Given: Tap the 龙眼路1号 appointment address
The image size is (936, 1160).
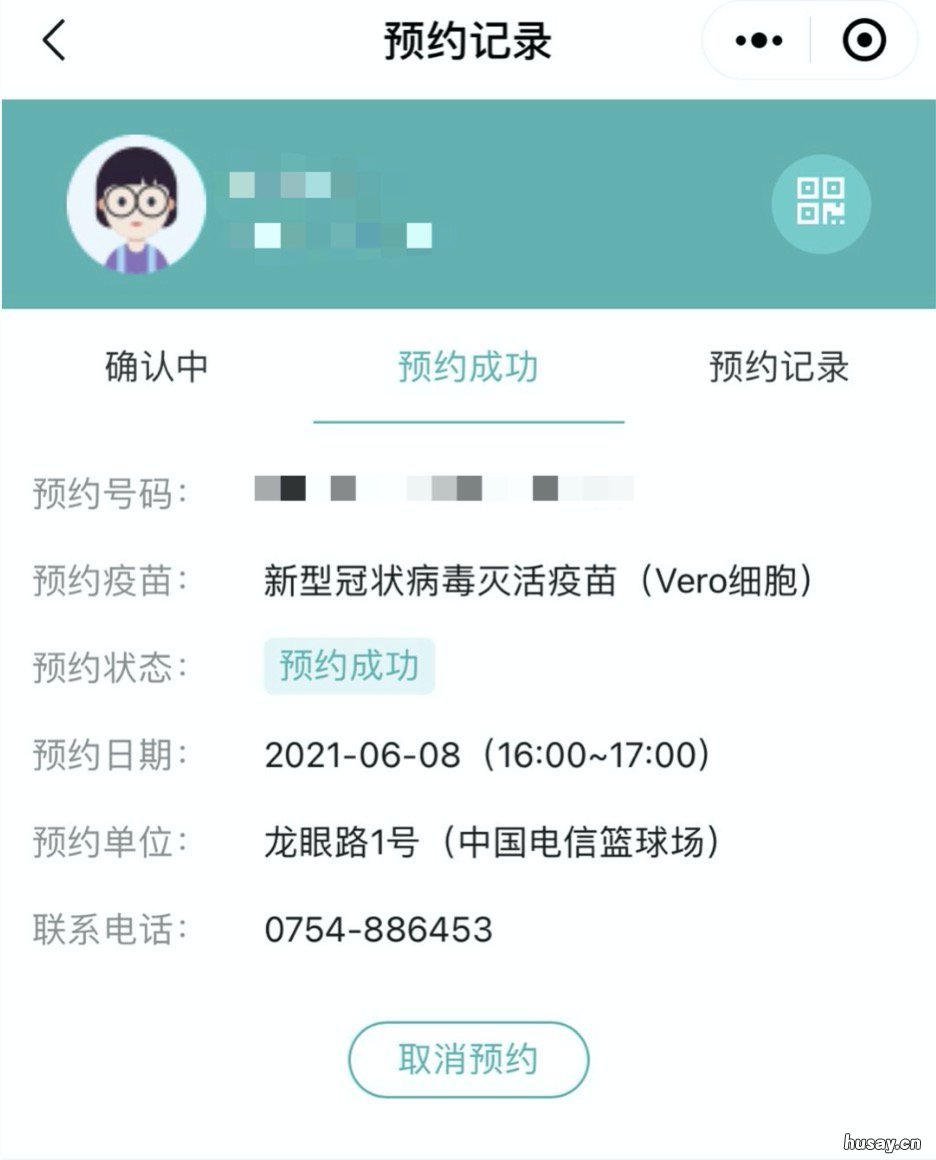Looking at the screenshot, I should [490, 843].
